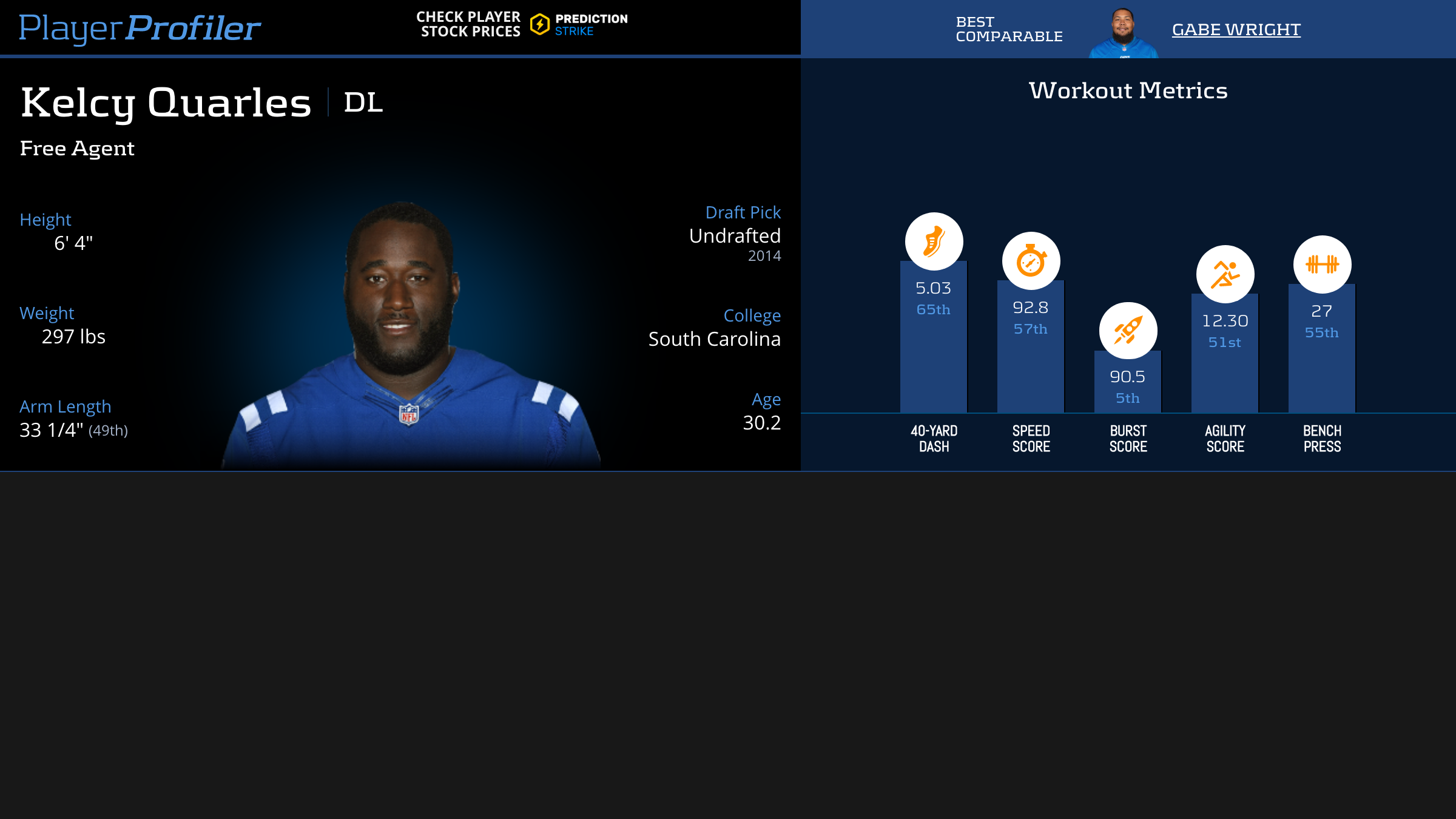The image size is (1456, 819).
Task: Open the PlayerProfiler home logo
Action: pos(140,28)
